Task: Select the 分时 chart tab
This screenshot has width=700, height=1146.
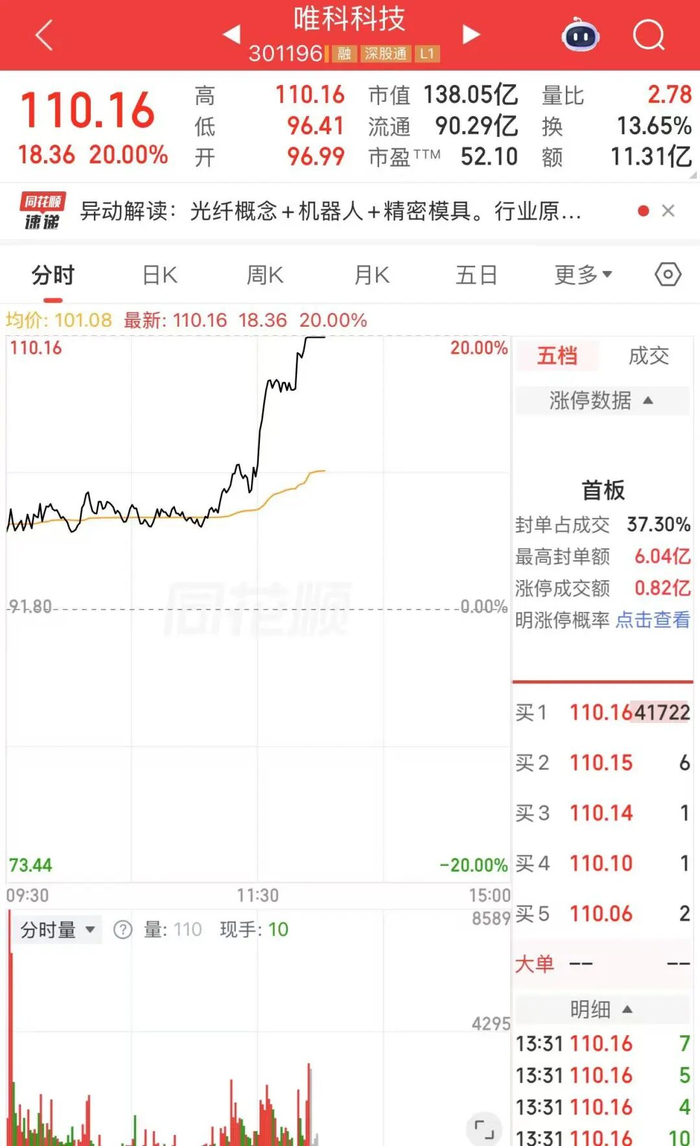Action: tap(52, 275)
